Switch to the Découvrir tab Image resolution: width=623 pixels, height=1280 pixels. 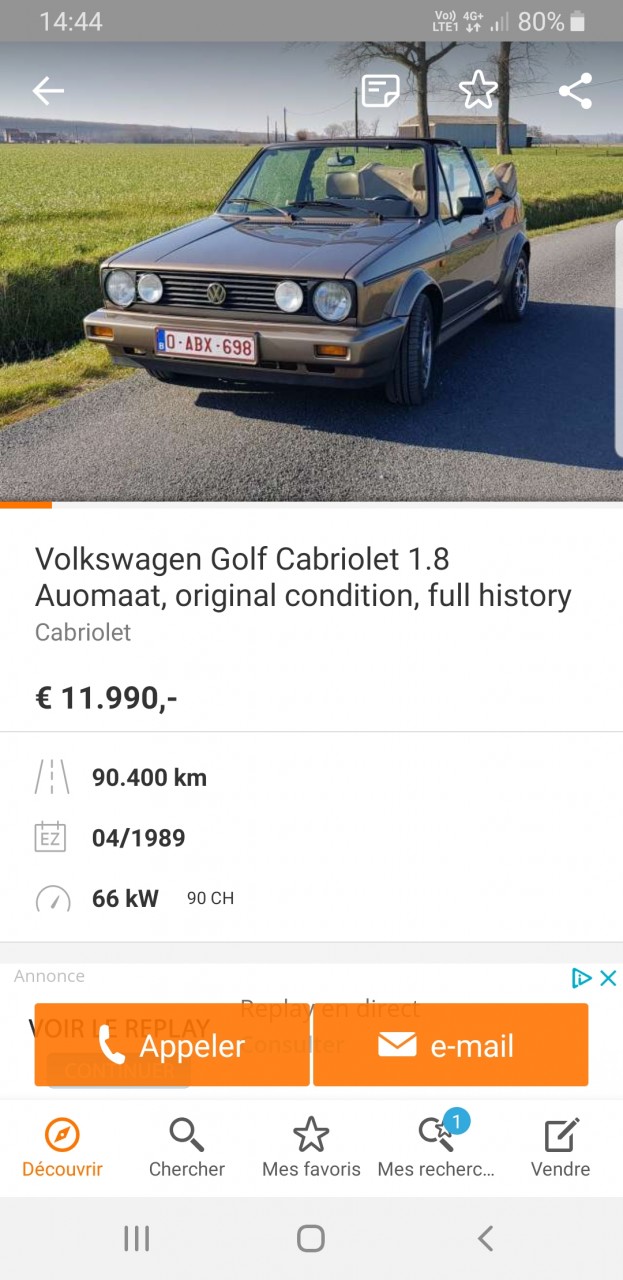pos(62,1148)
